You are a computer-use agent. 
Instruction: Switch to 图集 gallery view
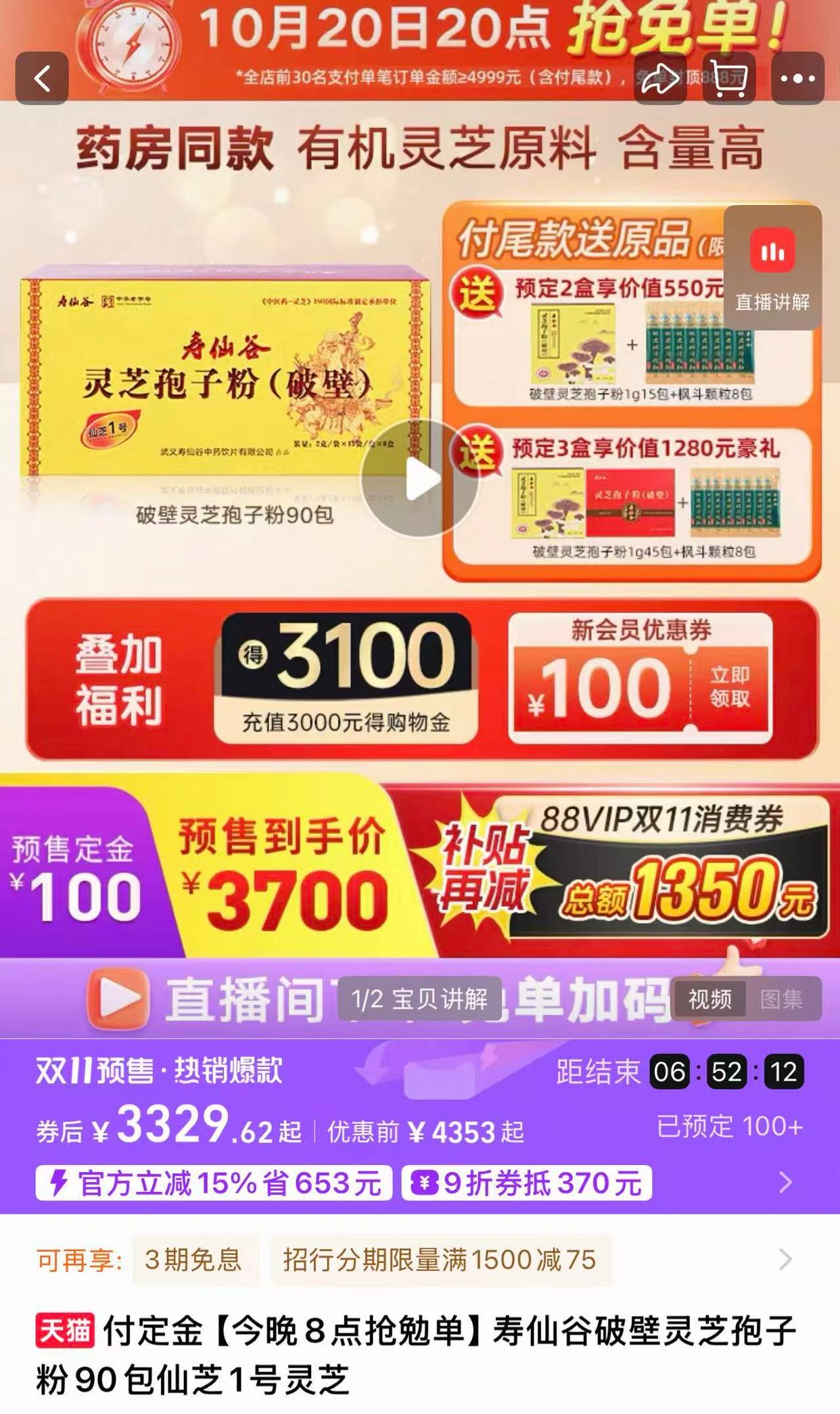781,999
